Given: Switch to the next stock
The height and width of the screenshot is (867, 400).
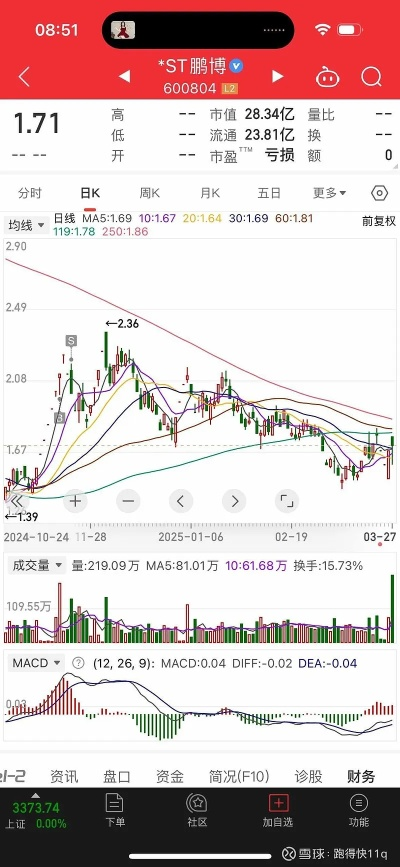Looking at the screenshot, I should (278, 76).
